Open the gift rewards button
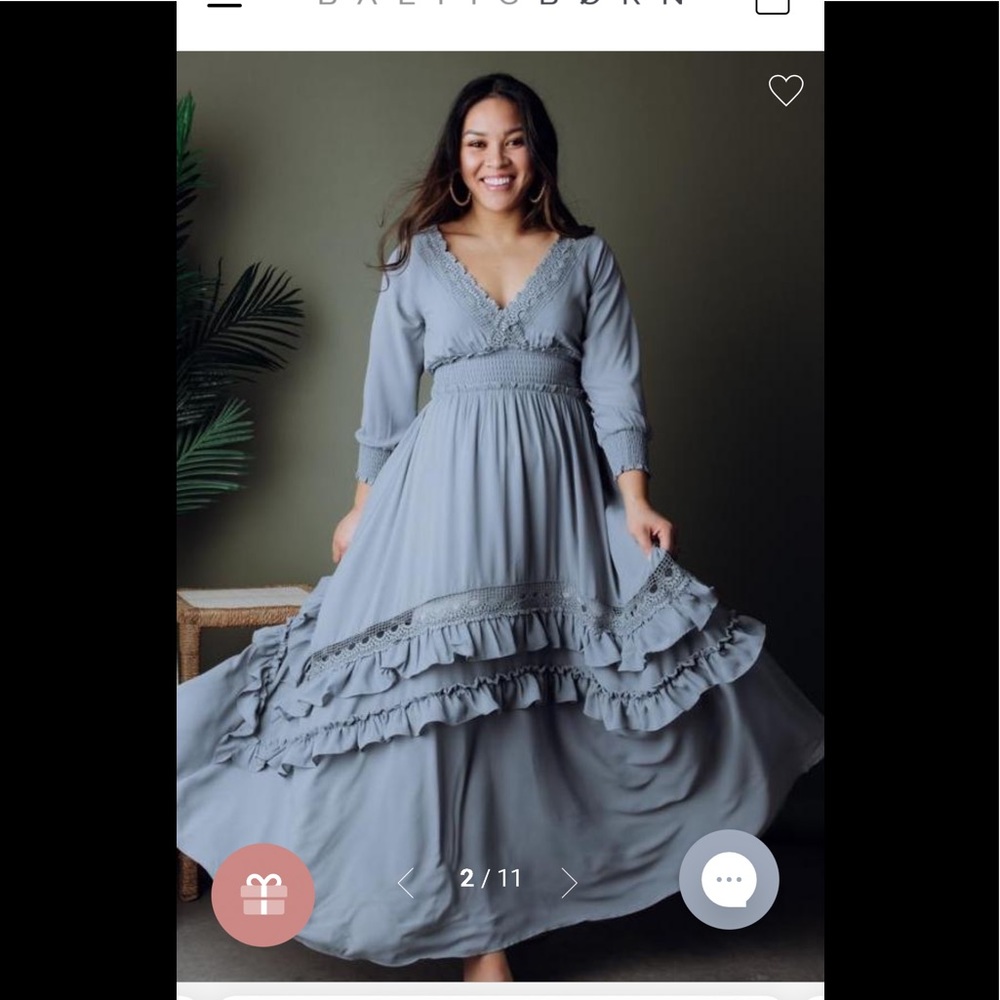 pyautogui.click(x=263, y=895)
